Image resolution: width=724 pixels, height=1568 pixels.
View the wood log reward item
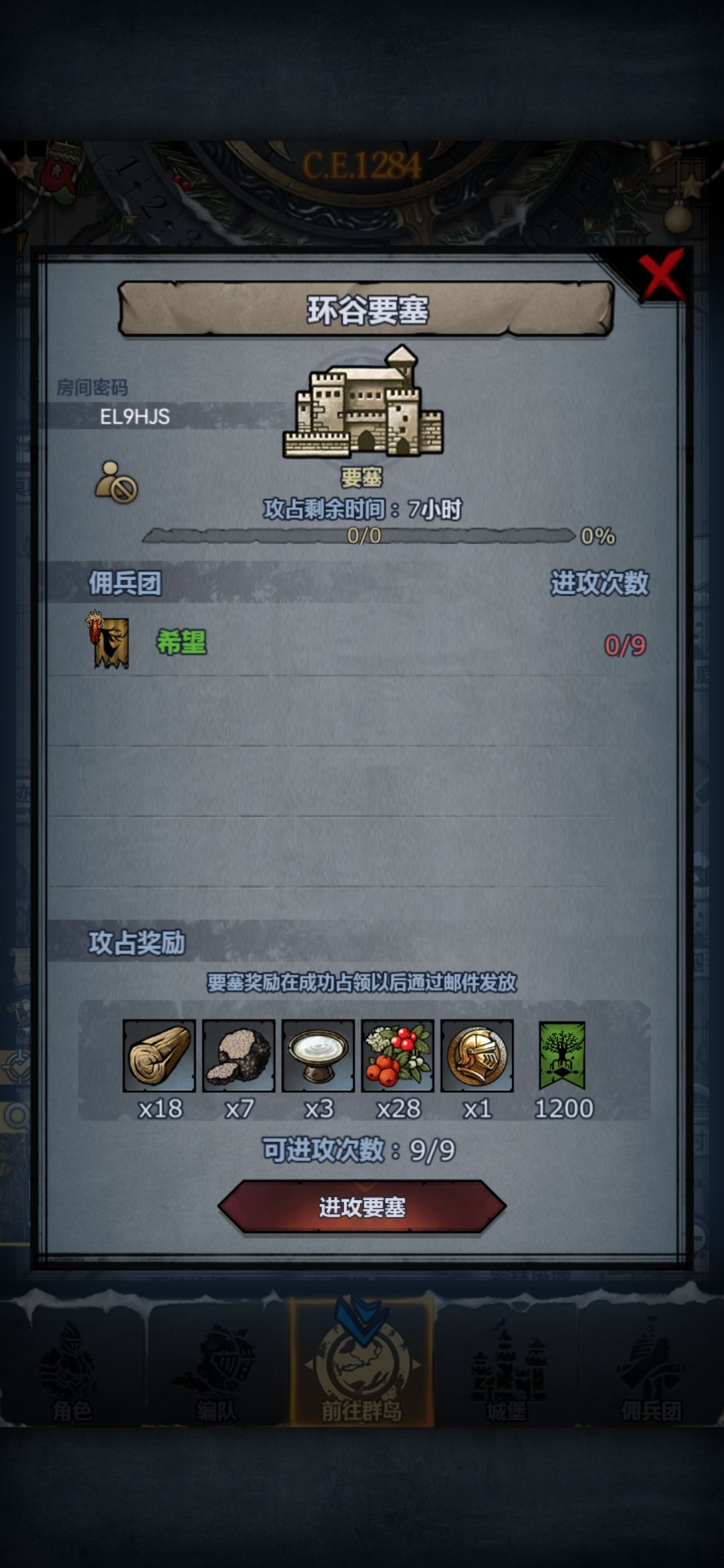tap(160, 1056)
